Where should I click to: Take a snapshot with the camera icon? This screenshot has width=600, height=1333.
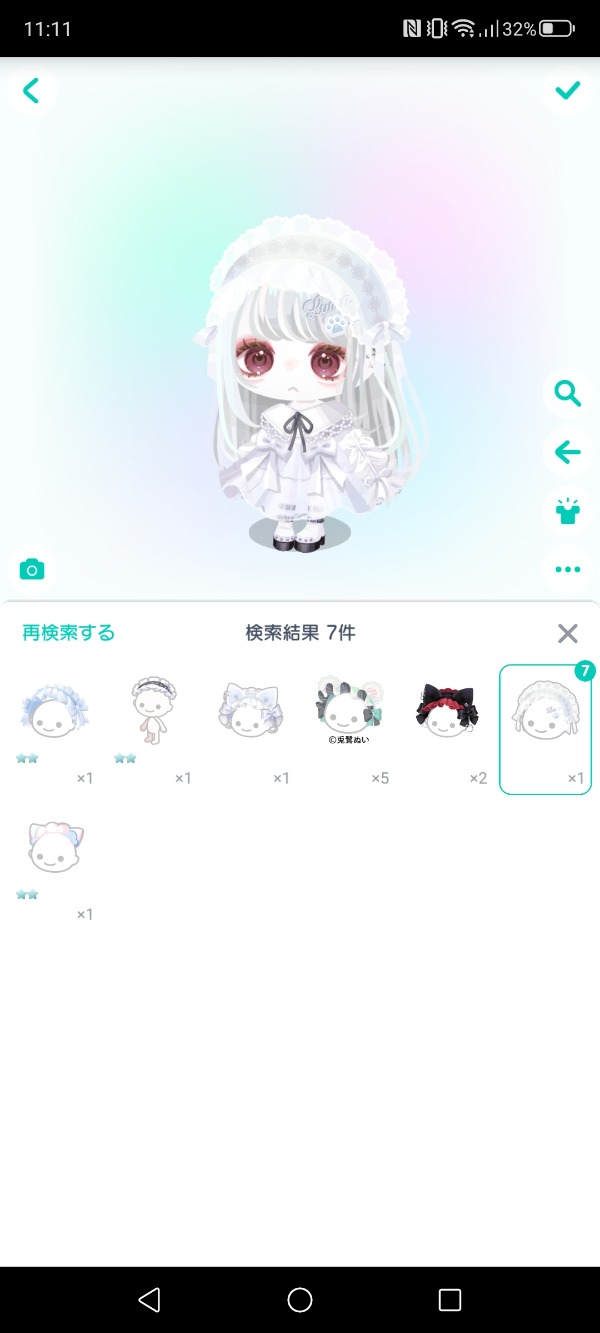point(32,570)
